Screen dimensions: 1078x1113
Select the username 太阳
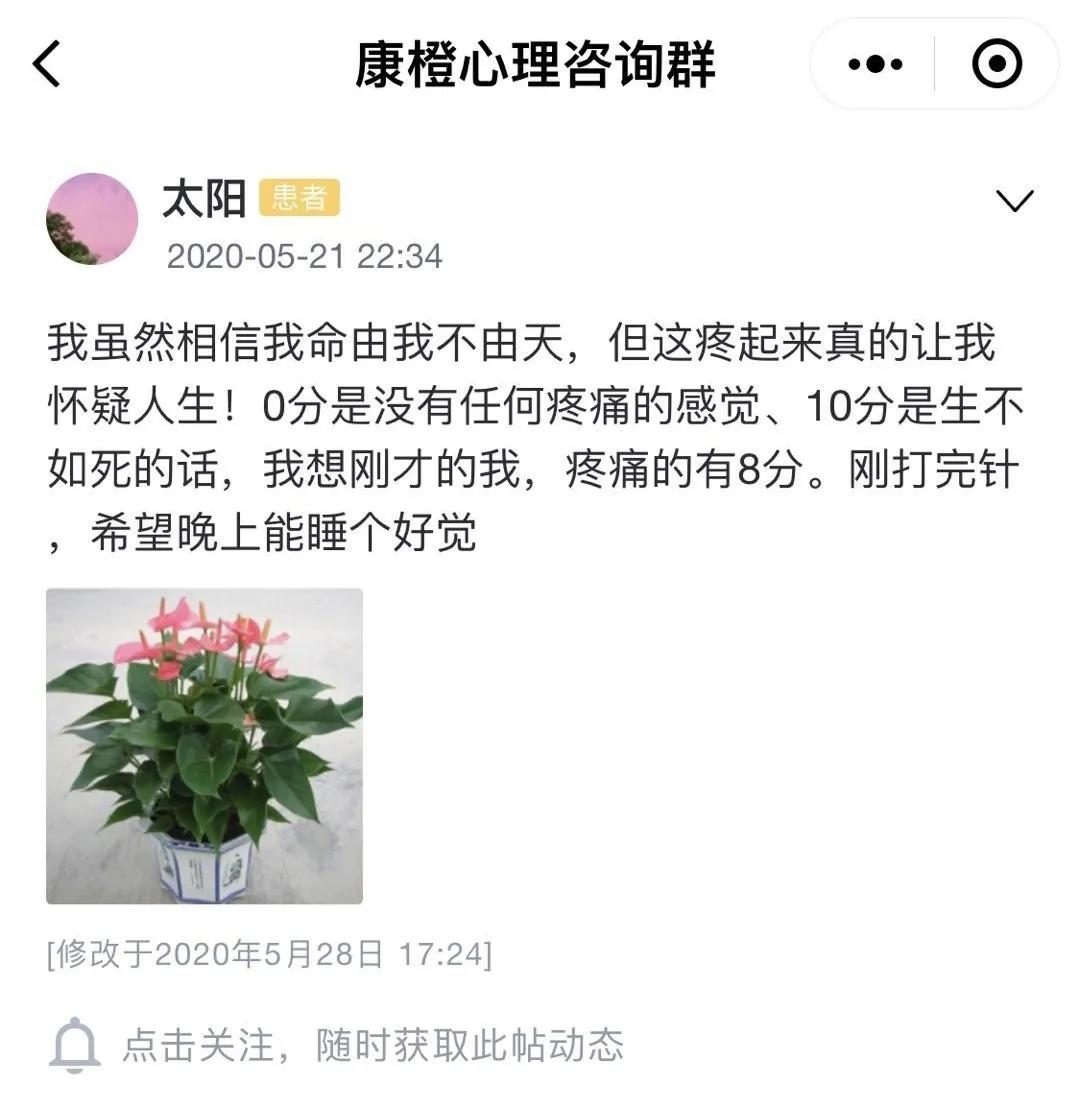click(206, 197)
